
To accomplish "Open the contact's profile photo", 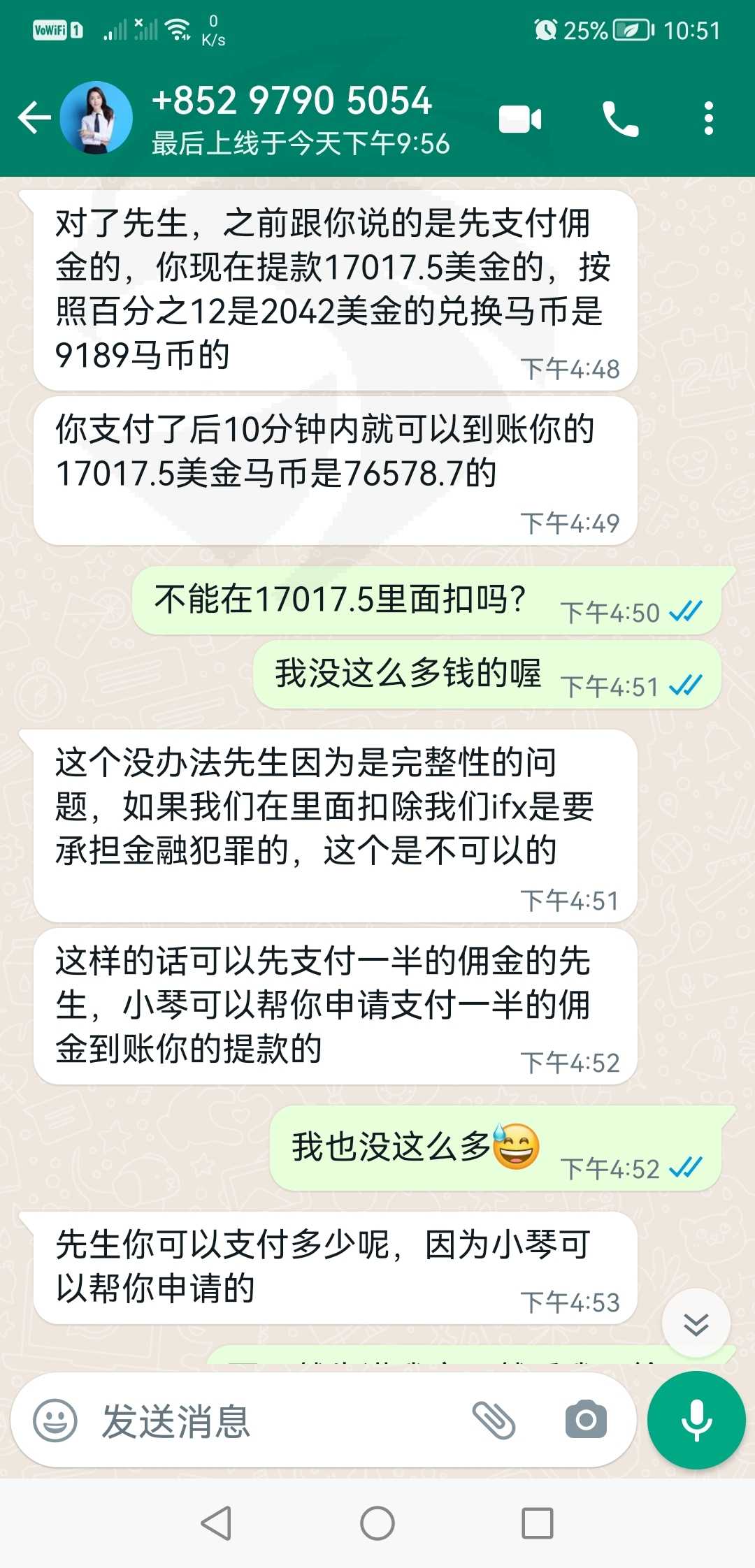I will [96, 117].
